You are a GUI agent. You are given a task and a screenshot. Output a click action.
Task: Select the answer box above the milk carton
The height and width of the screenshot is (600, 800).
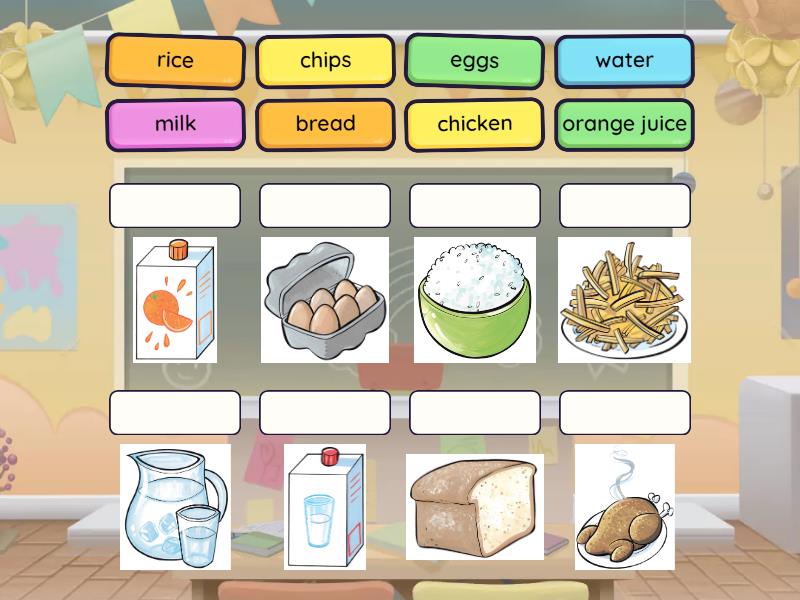[325, 412]
